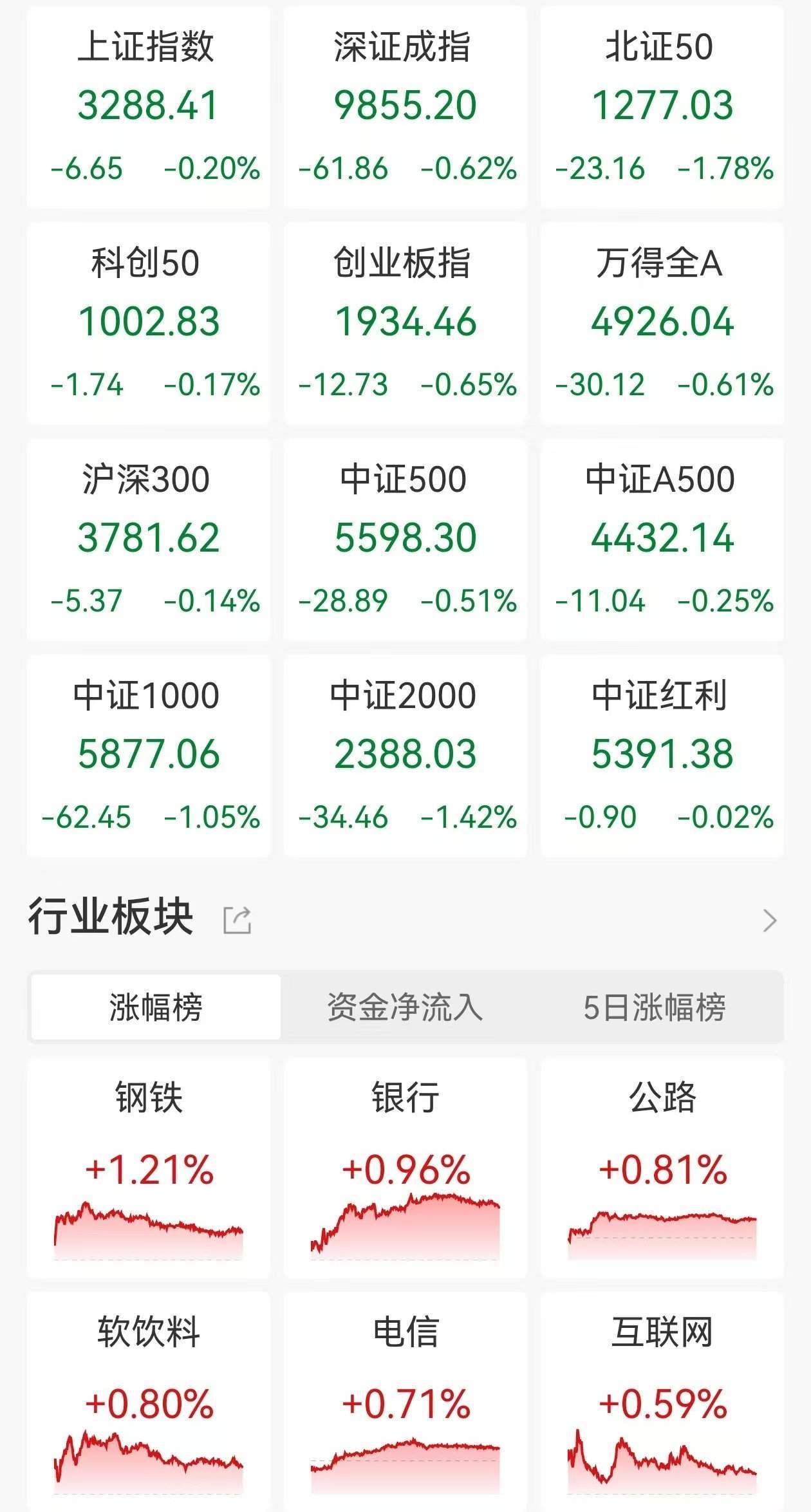Open the 上证指数 index card
Image resolution: width=811 pixels, height=1512 pixels.
149,107
